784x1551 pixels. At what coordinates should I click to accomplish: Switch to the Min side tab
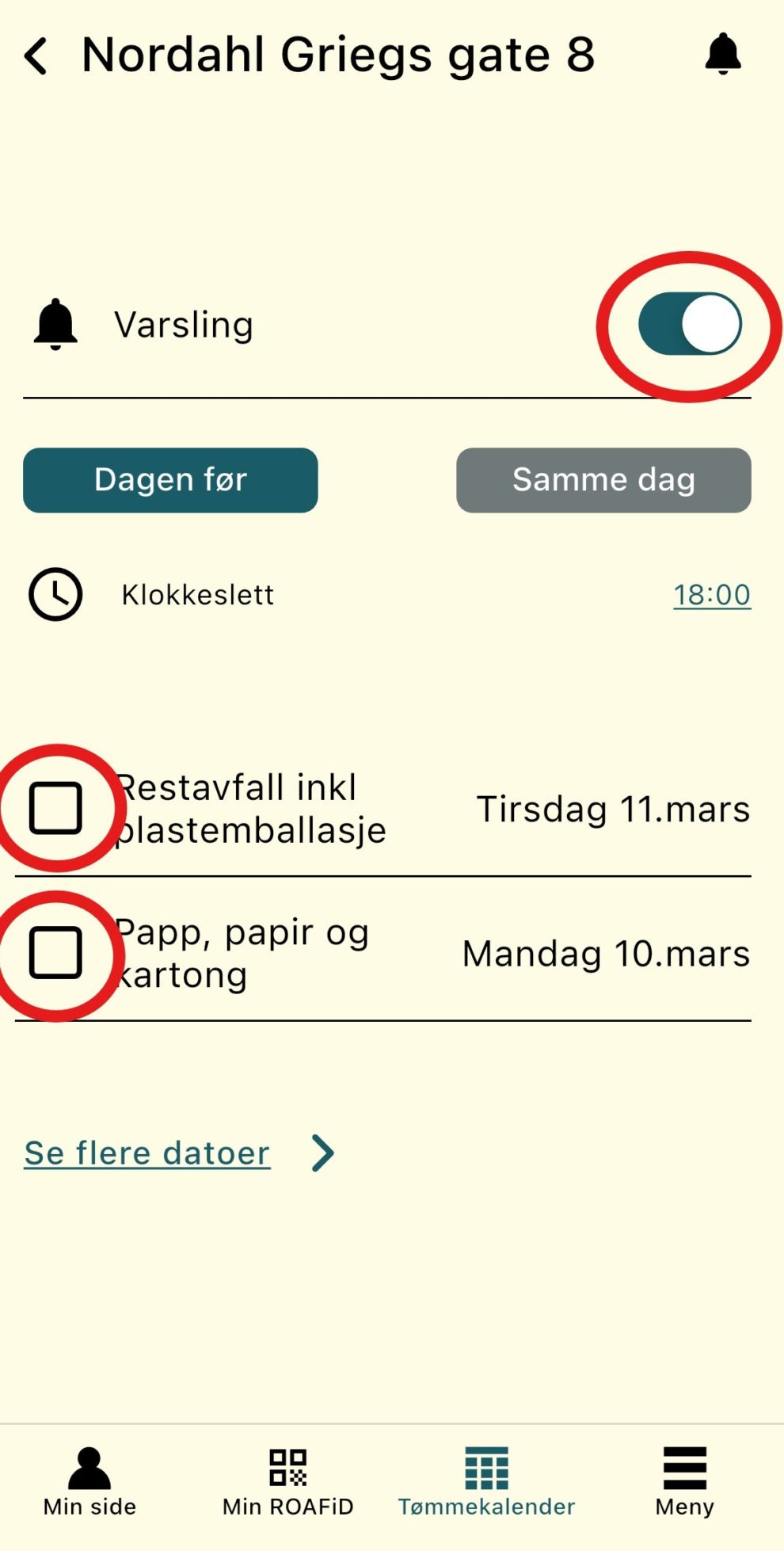89,1482
